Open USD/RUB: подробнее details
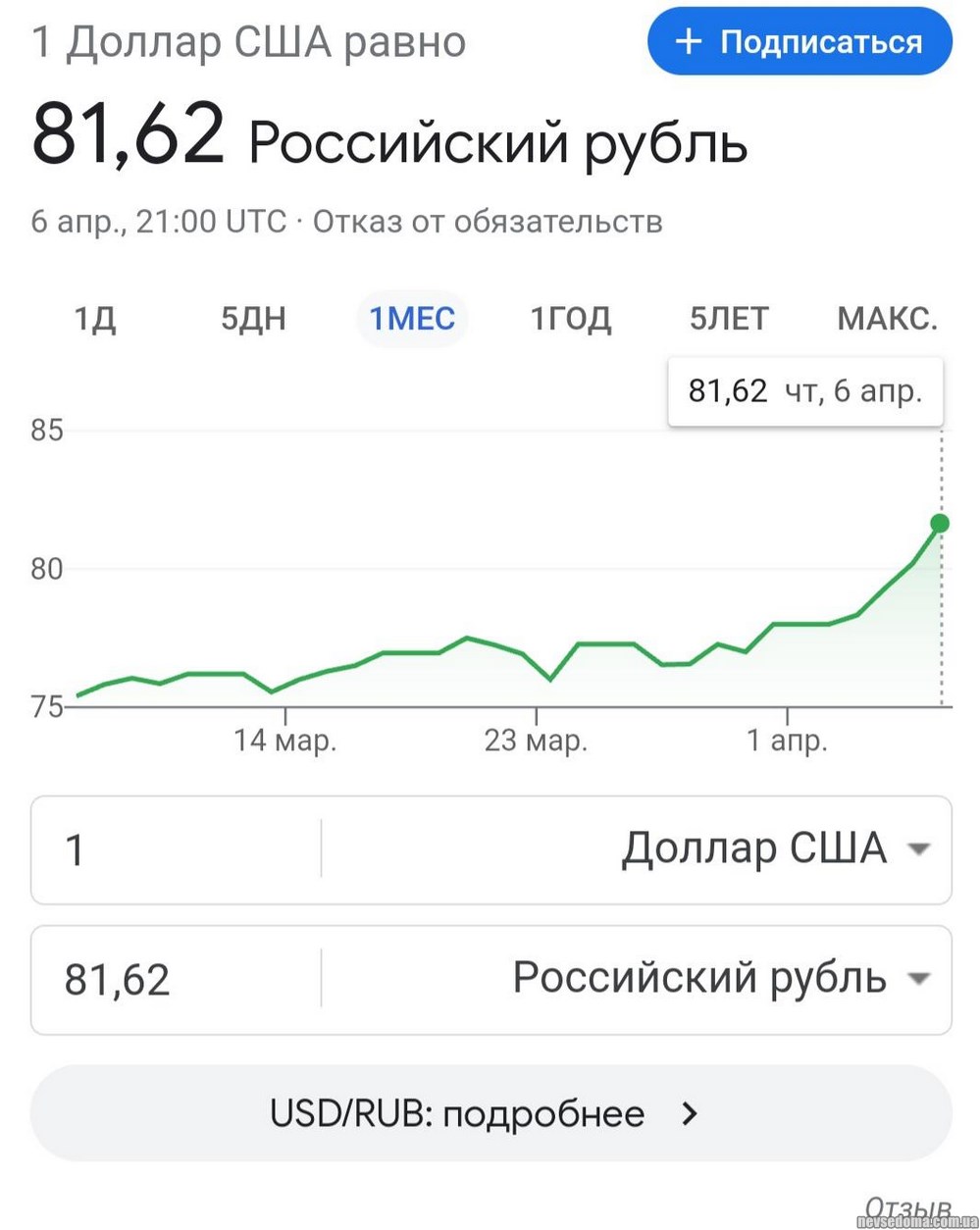Screen dimensions: 980x1230 490,1113
